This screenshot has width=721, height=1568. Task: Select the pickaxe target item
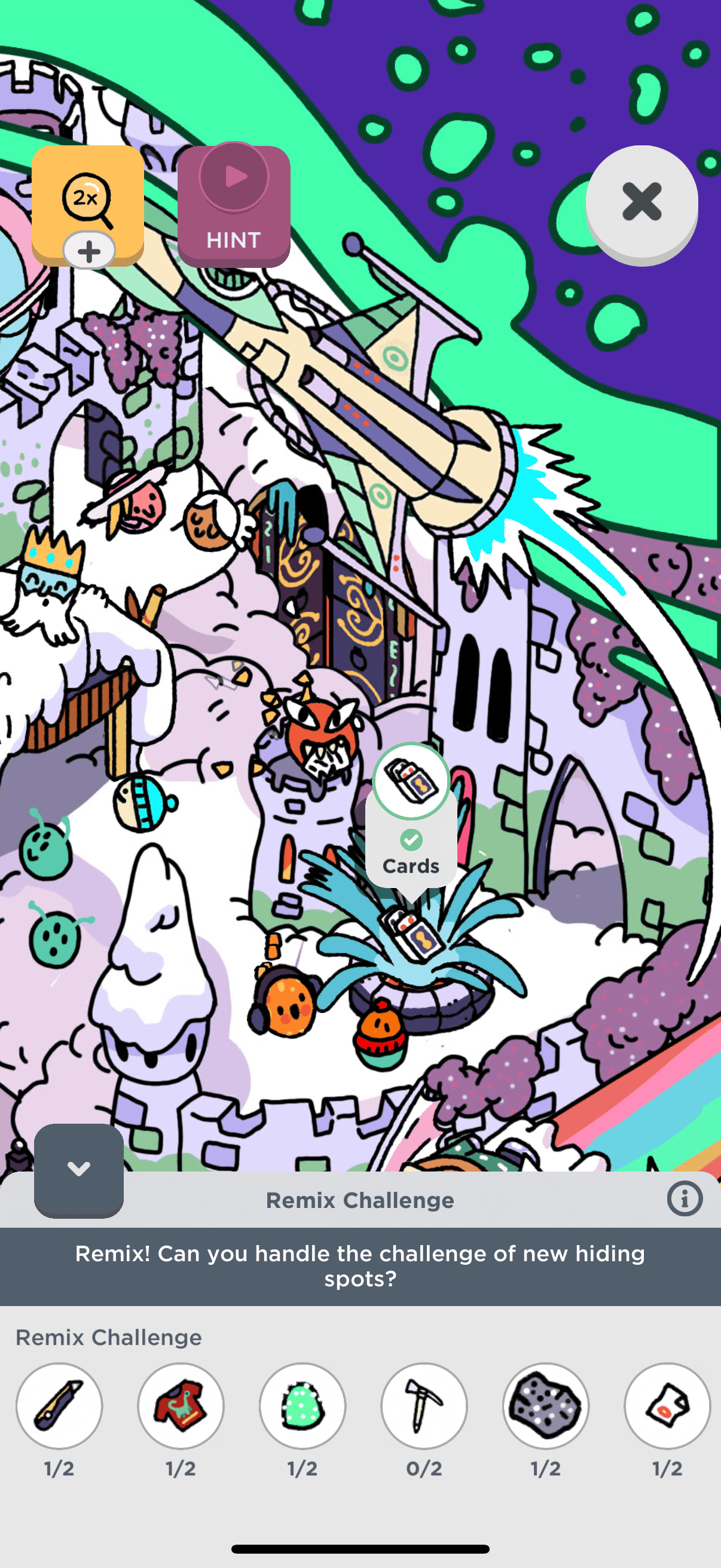(x=424, y=1405)
